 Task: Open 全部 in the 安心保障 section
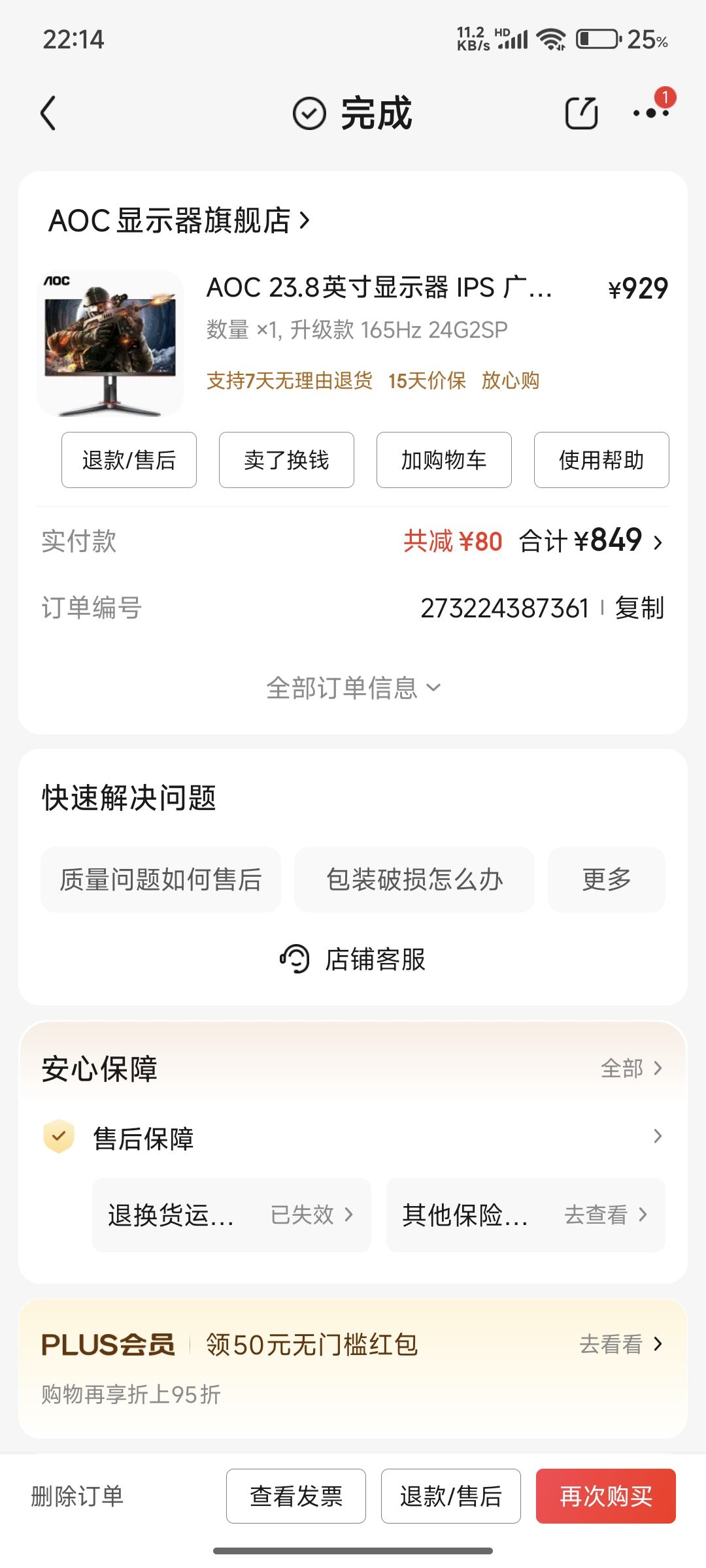click(x=631, y=1068)
